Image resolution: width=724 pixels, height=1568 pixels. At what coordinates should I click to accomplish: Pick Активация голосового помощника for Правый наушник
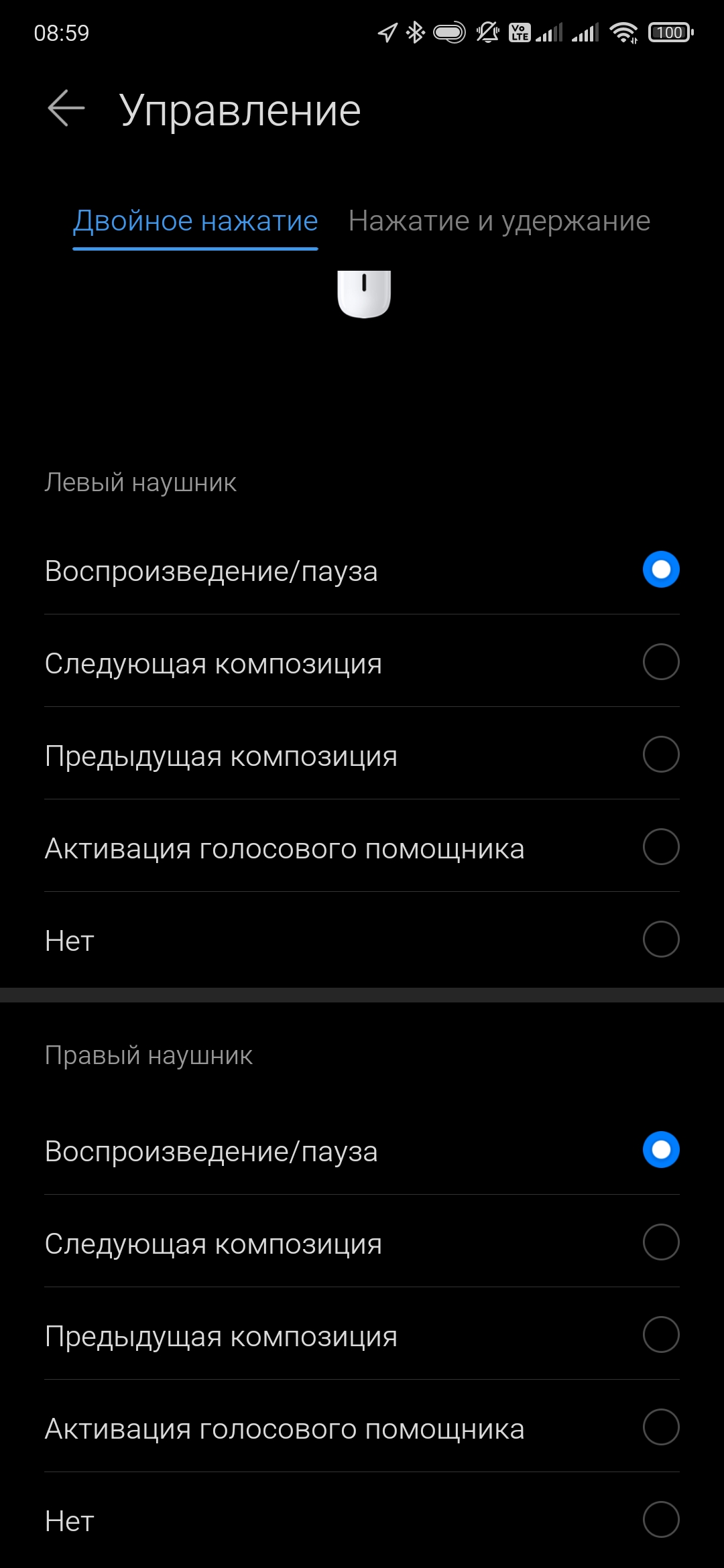[x=660, y=1427]
